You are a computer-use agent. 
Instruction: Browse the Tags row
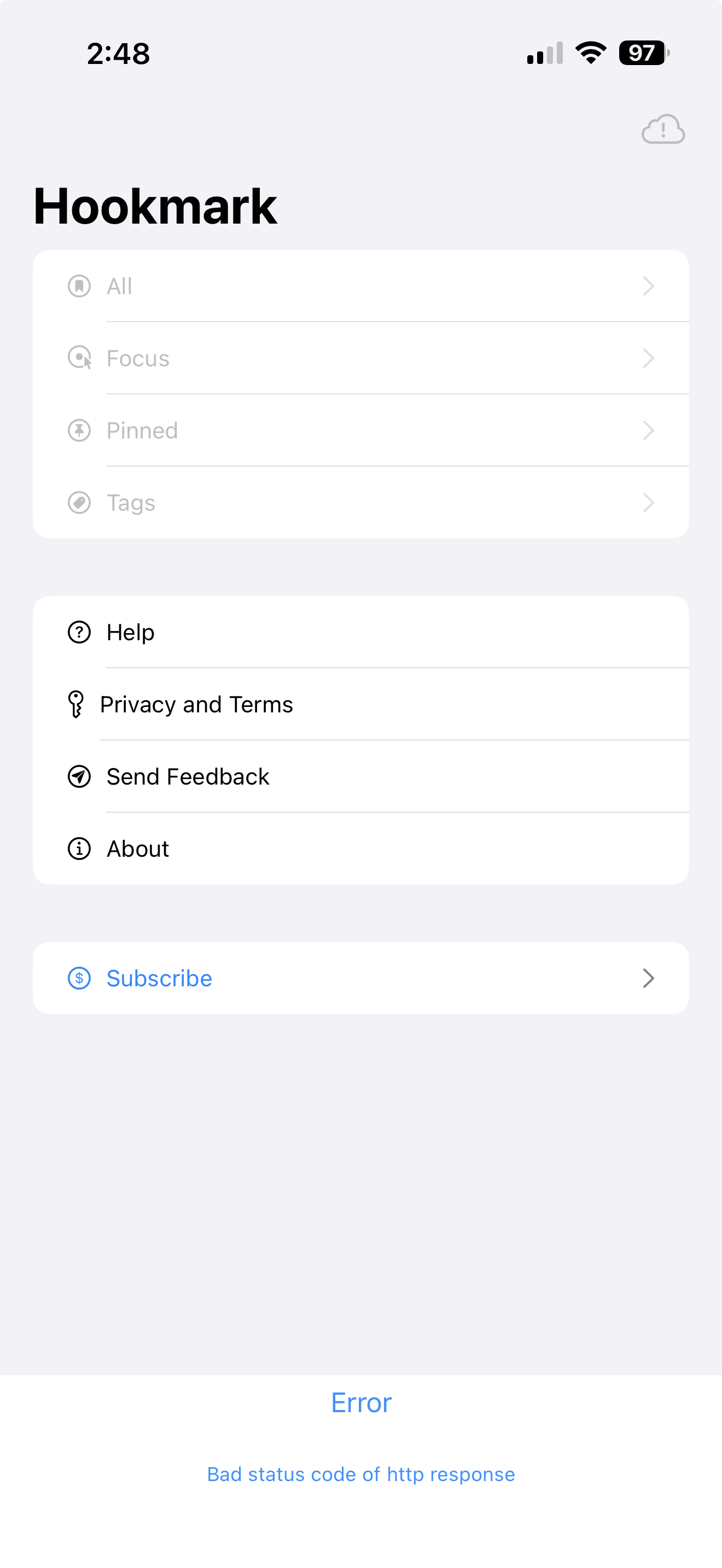point(360,503)
